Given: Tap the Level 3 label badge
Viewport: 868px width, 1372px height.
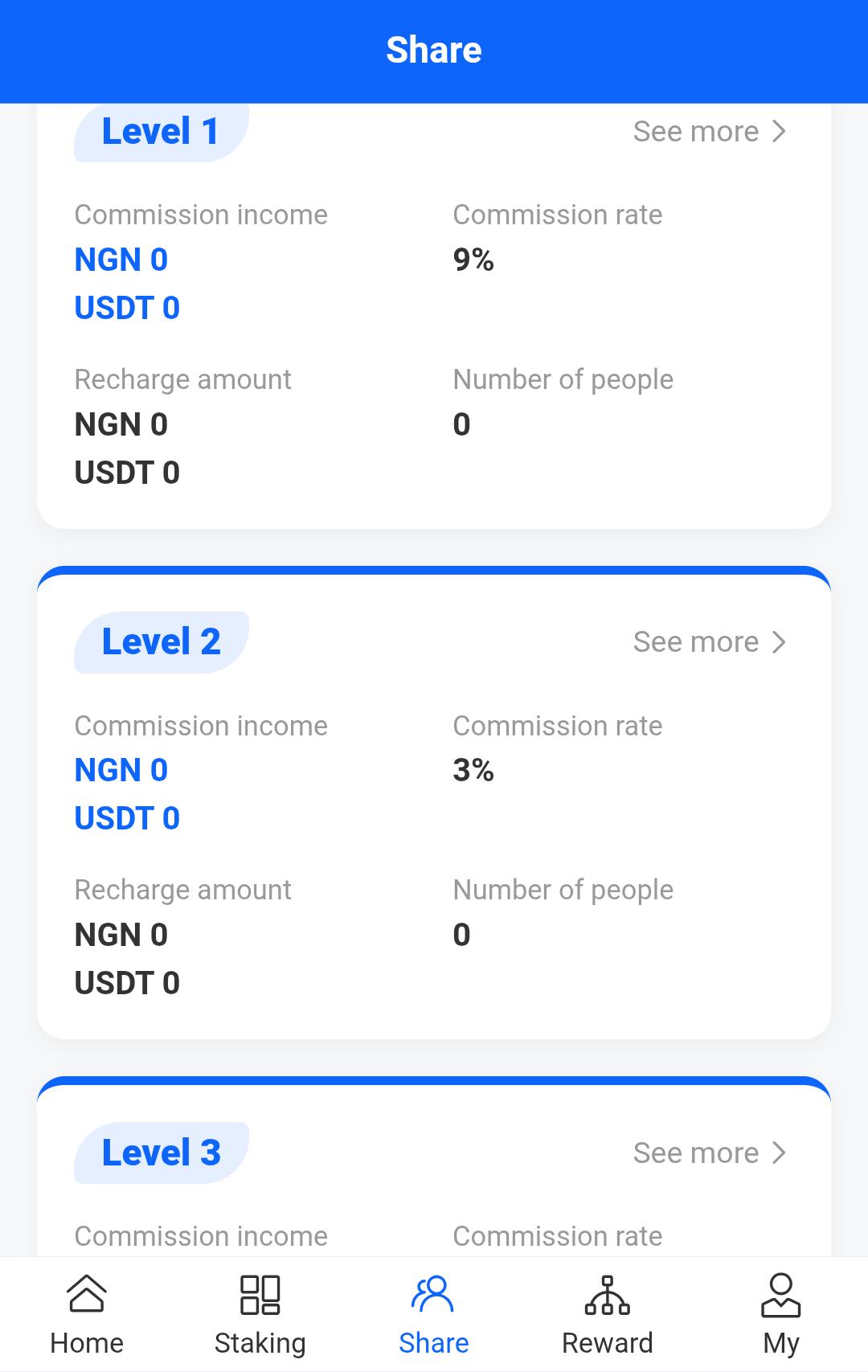Looking at the screenshot, I should click(x=160, y=1153).
